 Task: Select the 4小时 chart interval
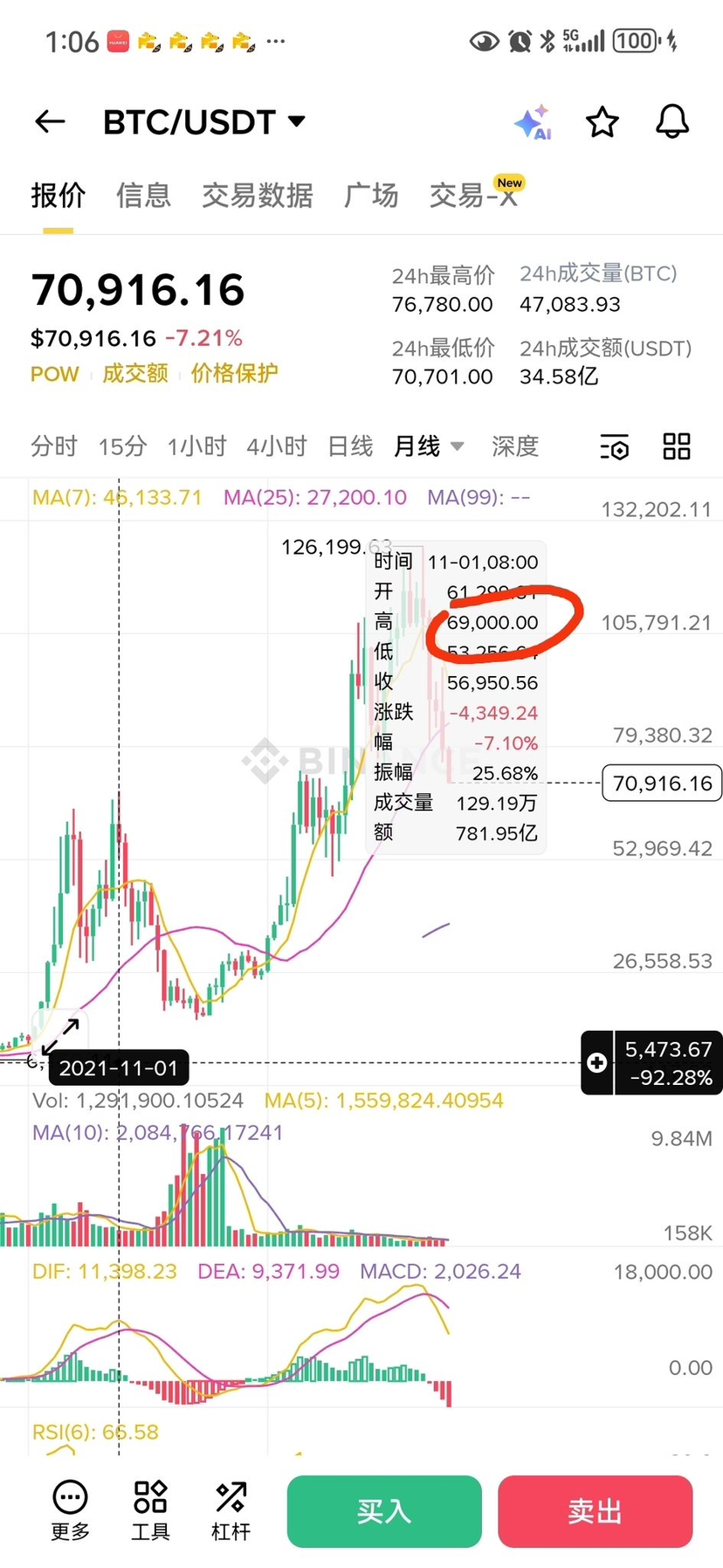(276, 446)
